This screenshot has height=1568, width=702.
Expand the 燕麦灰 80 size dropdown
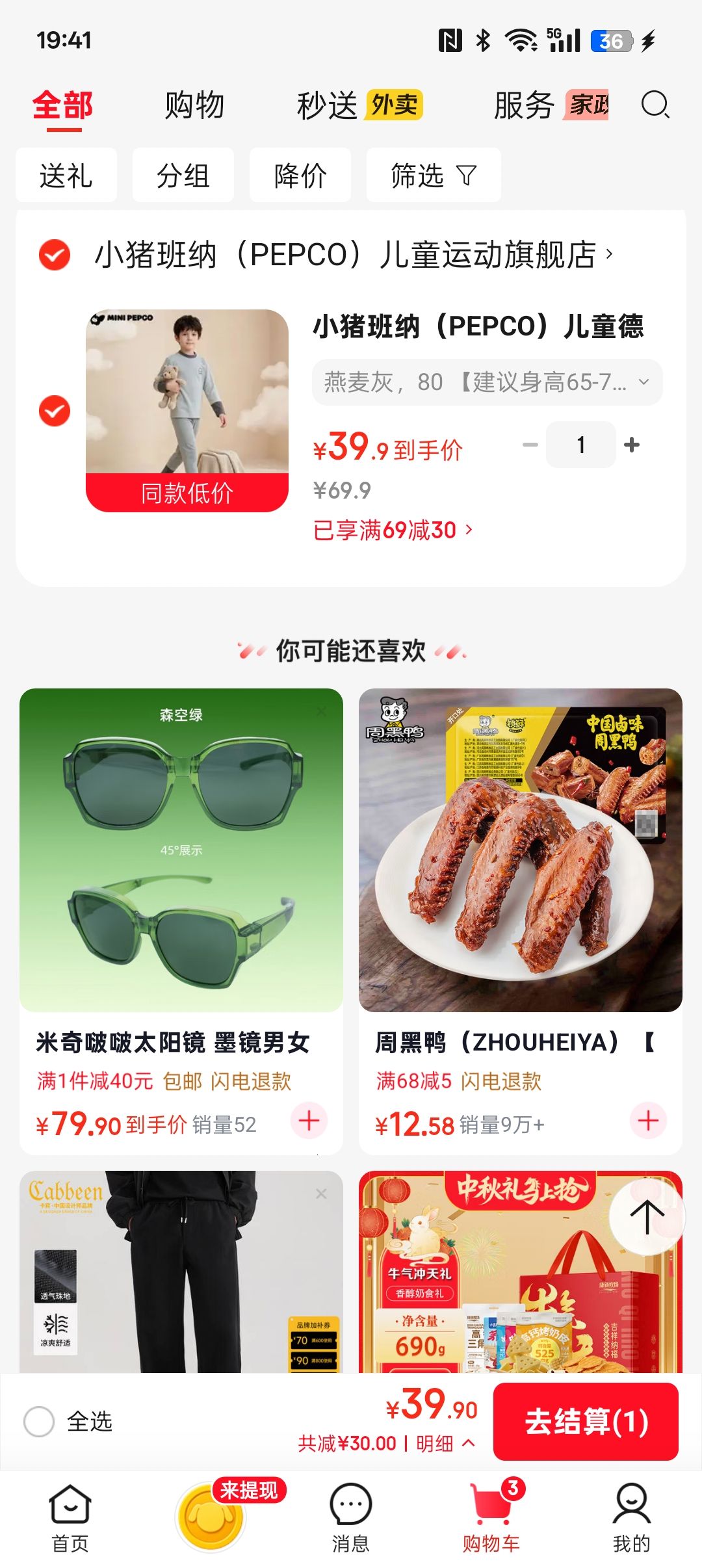(487, 382)
